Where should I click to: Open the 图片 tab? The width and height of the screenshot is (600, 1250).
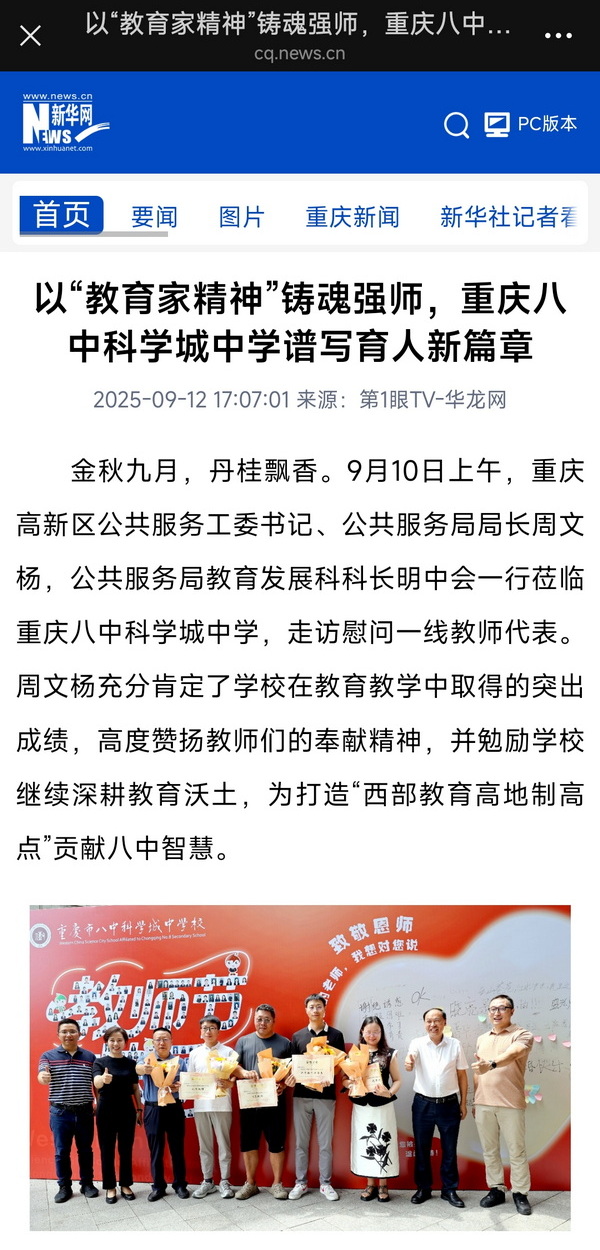coord(242,217)
